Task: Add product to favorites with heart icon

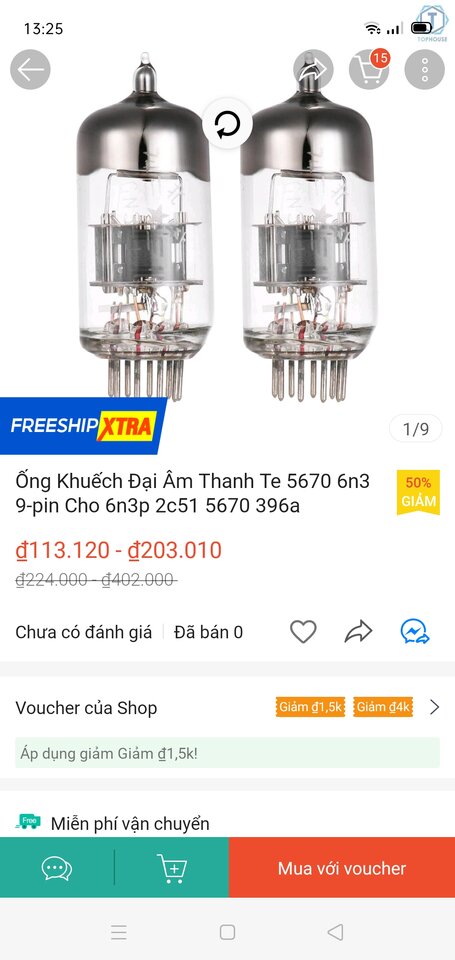Action: 303,631
